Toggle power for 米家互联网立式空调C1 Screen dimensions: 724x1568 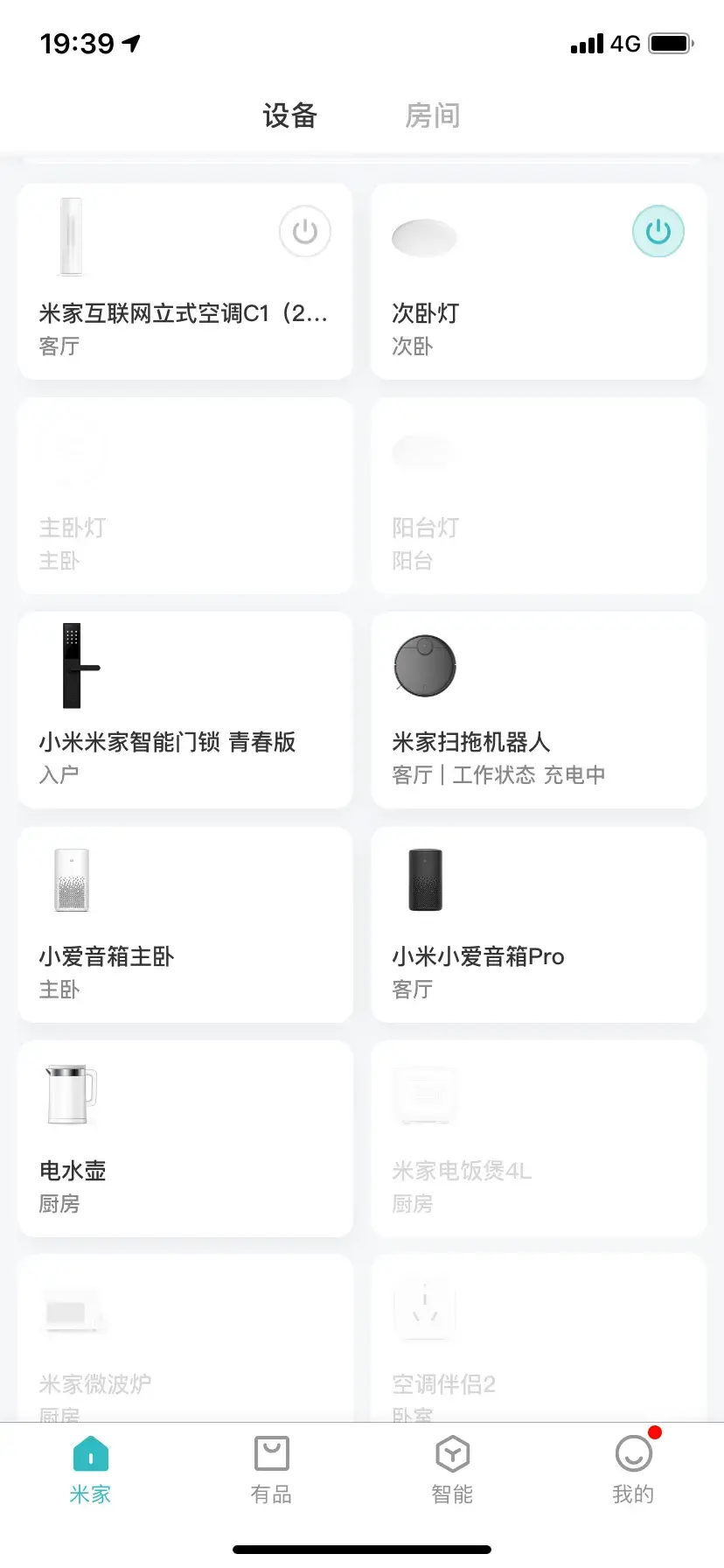click(x=304, y=232)
